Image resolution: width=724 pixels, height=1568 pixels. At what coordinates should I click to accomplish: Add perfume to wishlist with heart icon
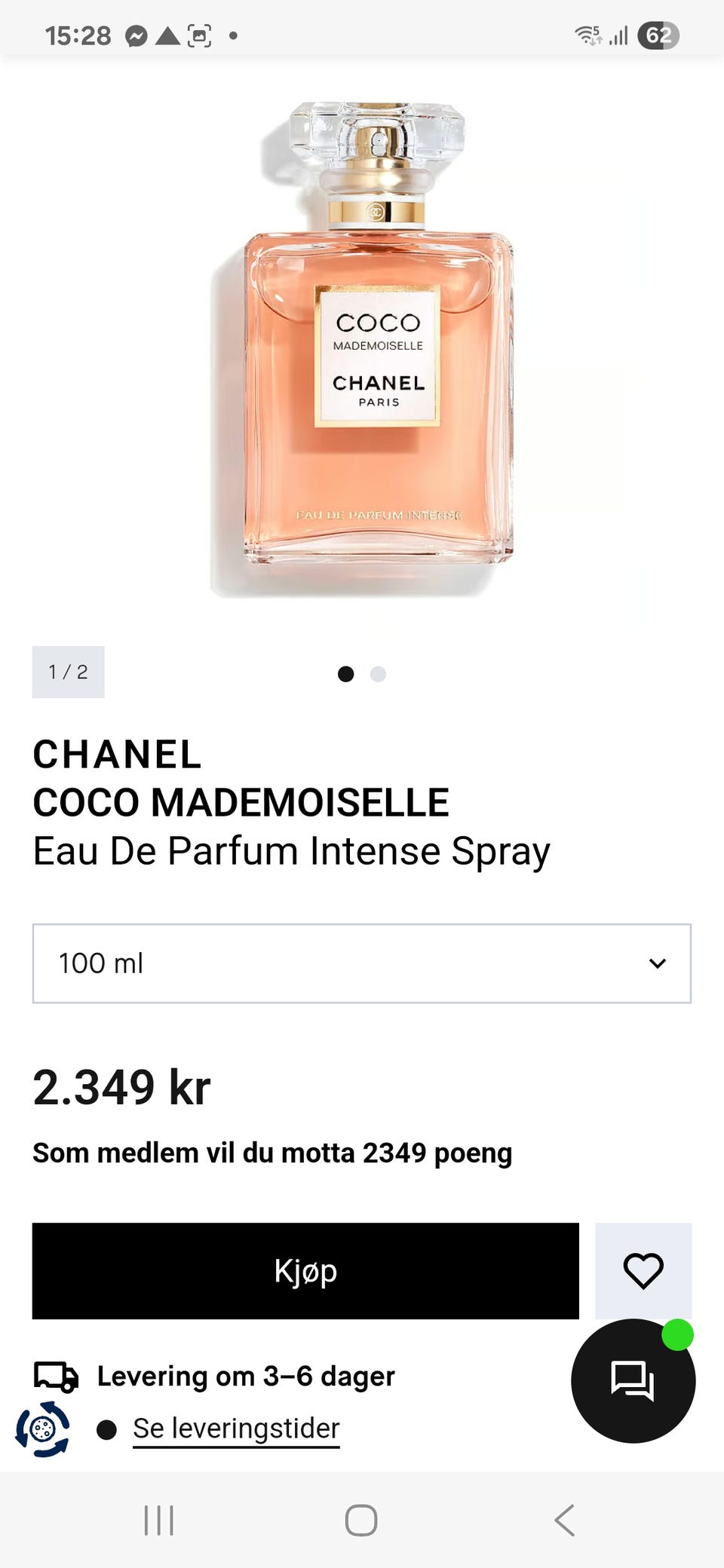coord(643,1271)
